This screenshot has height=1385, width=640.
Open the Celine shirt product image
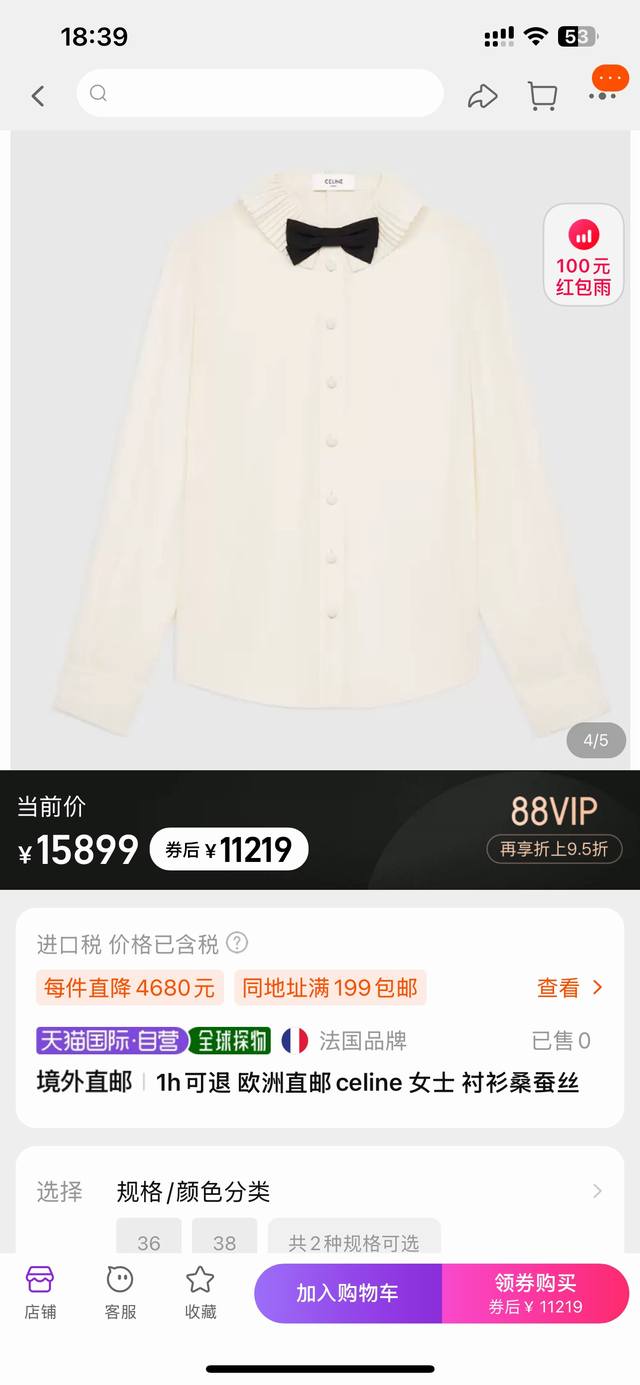[320, 450]
